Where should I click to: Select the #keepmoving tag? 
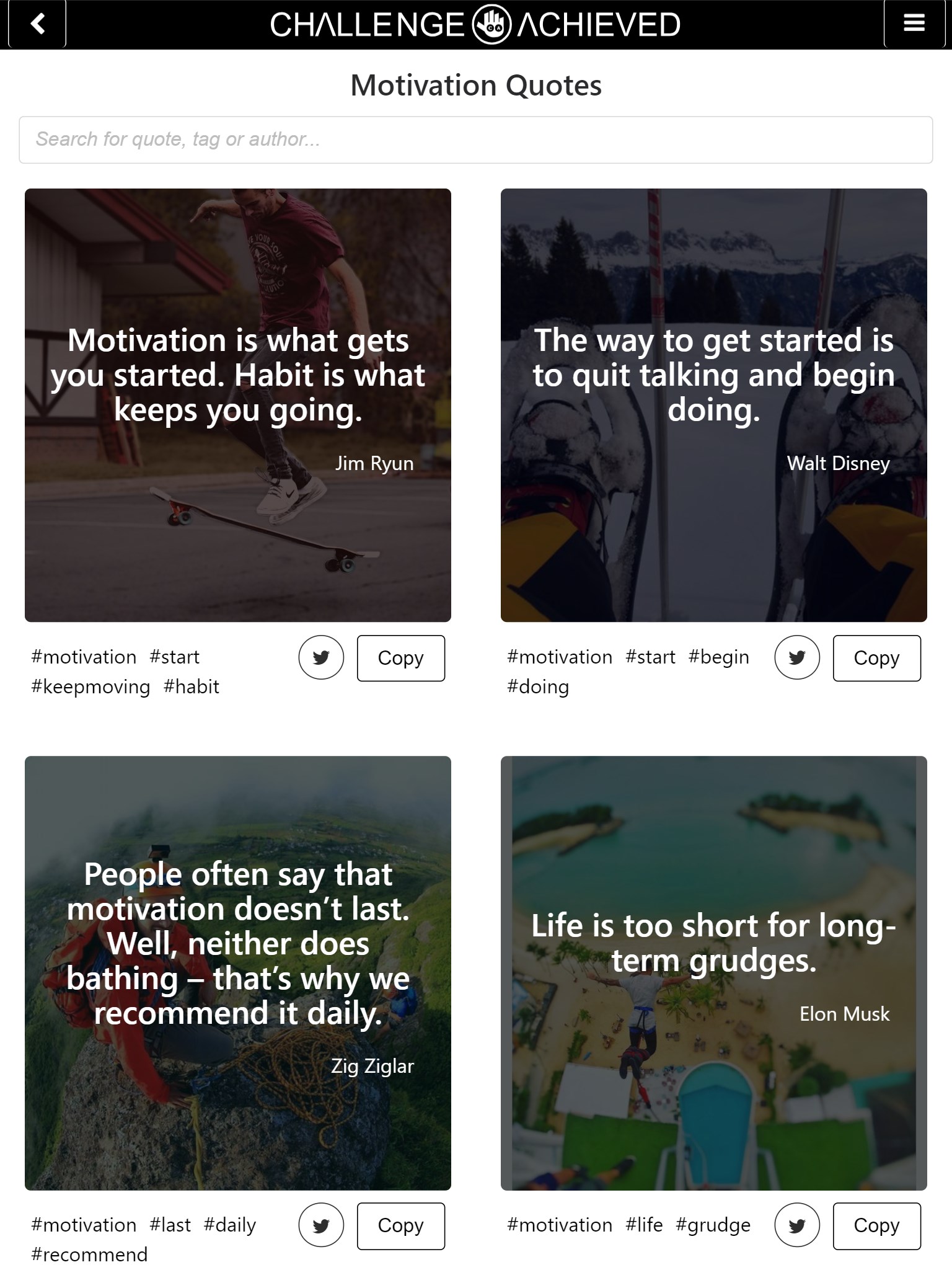tap(90, 687)
